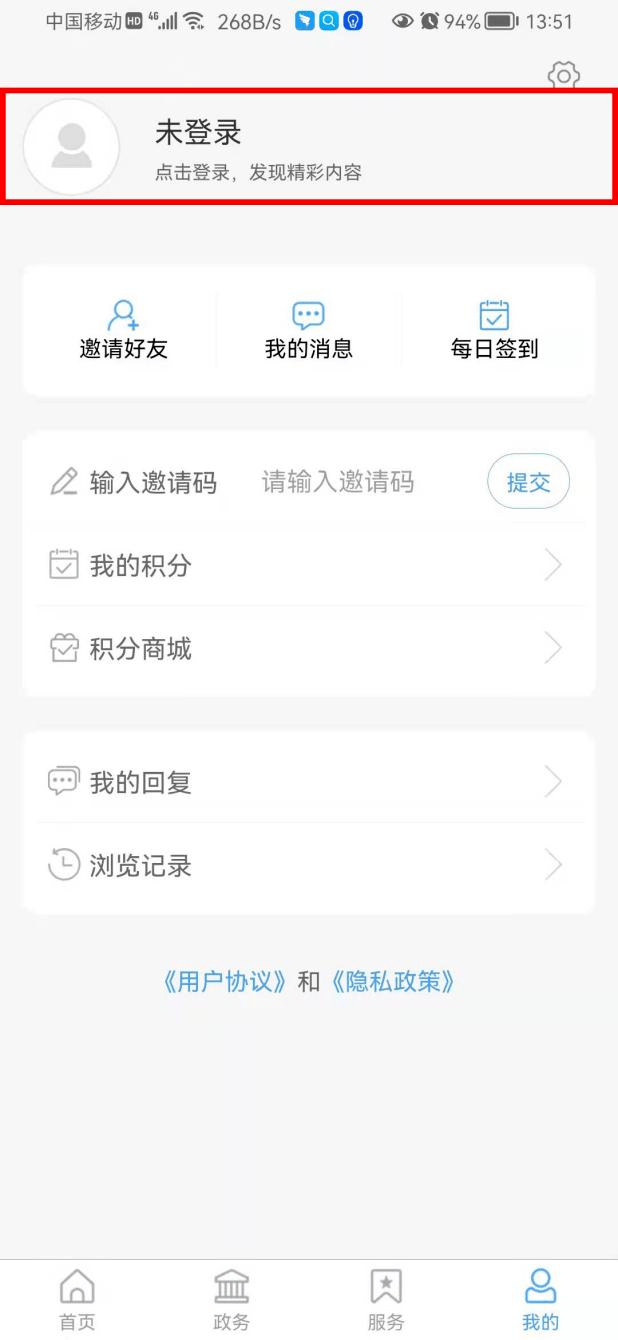Tap 未登录 to log in
618x1340 pixels.
coord(198,133)
